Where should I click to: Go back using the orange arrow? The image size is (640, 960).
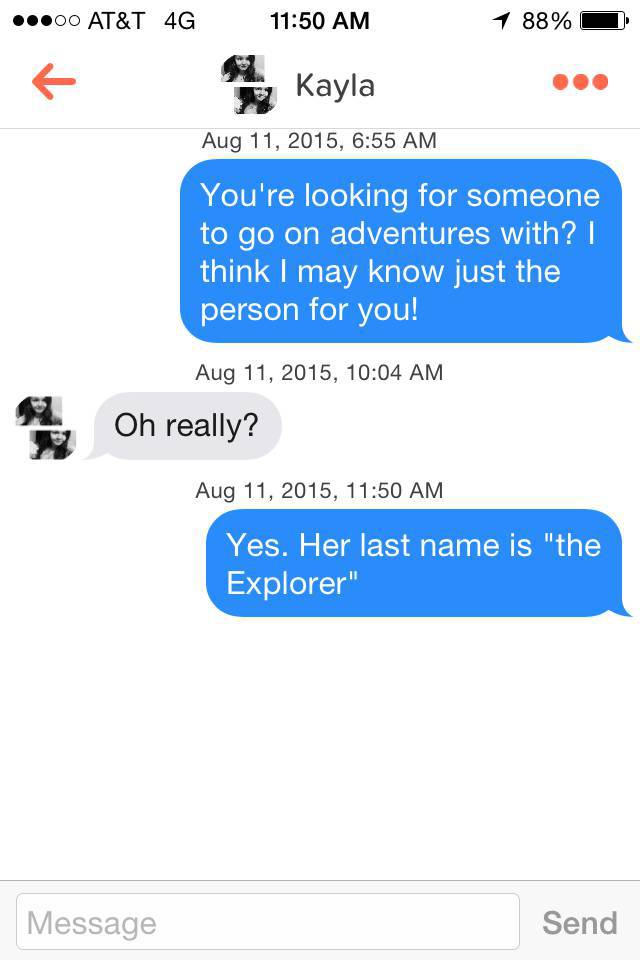53,82
